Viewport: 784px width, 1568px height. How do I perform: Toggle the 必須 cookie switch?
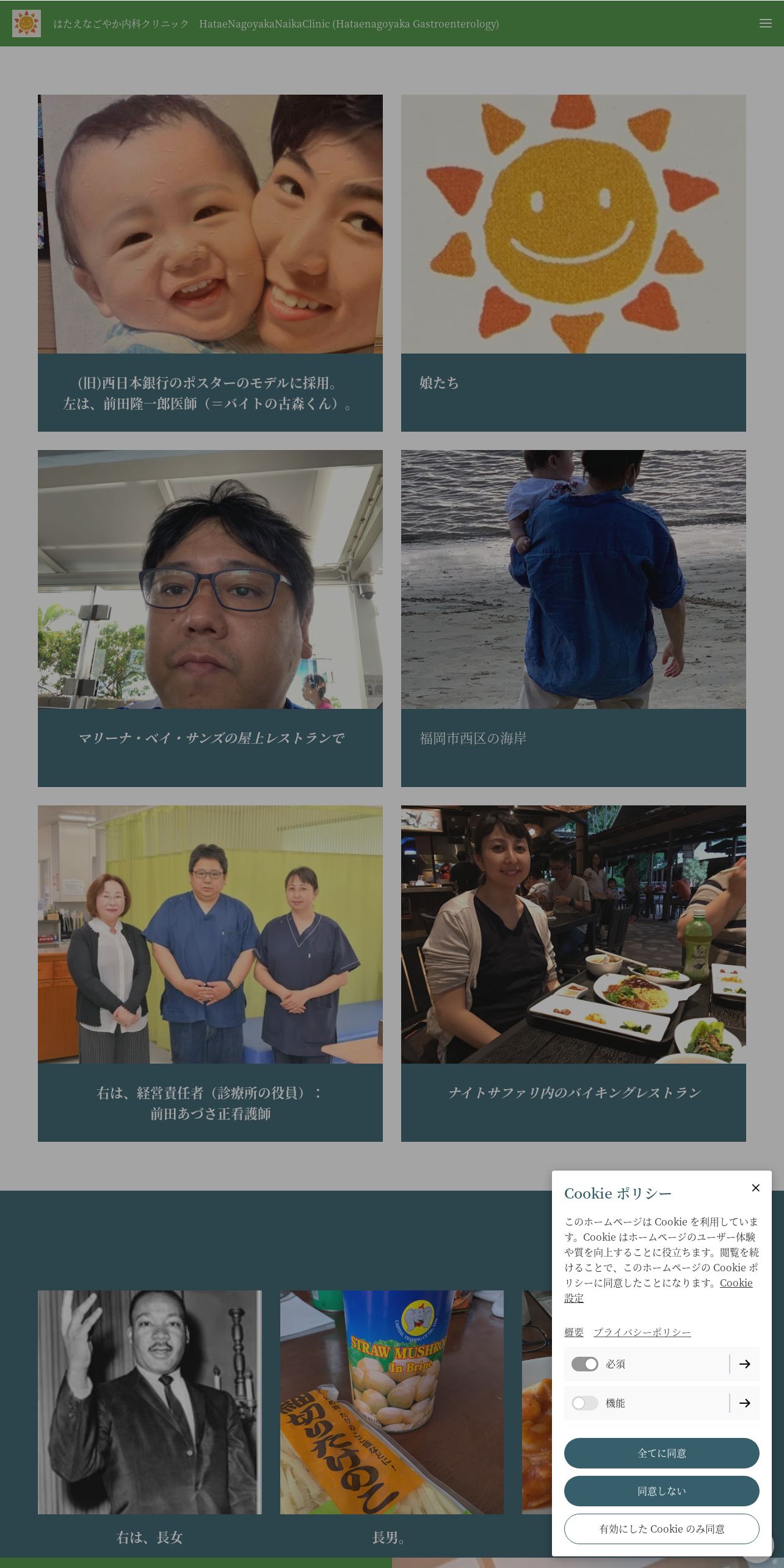(x=584, y=1364)
